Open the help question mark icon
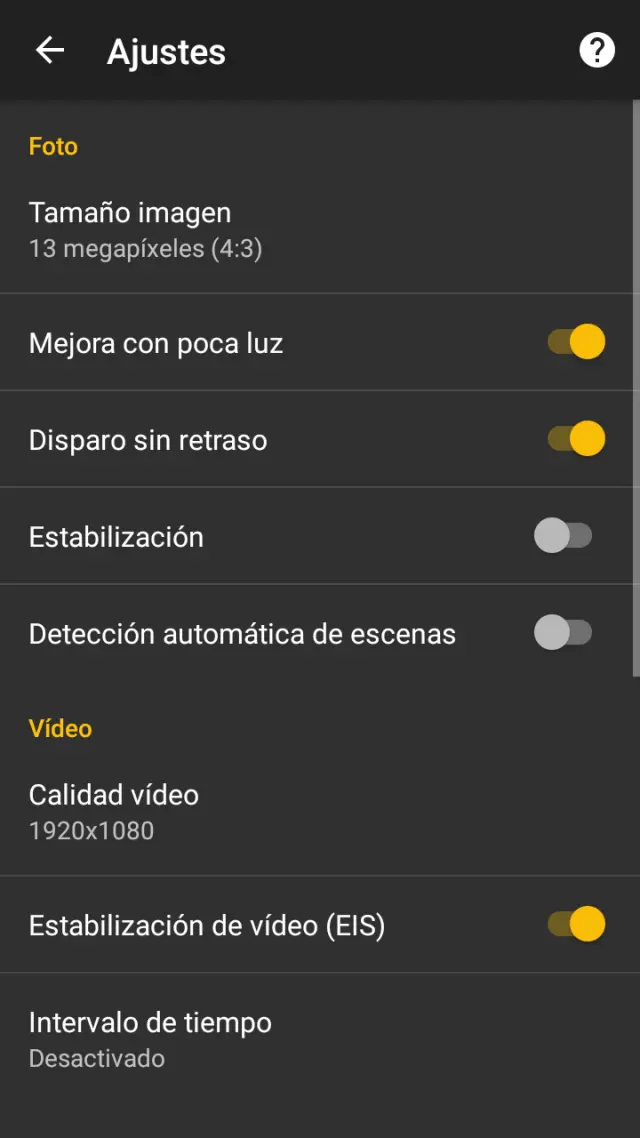 (597, 50)
